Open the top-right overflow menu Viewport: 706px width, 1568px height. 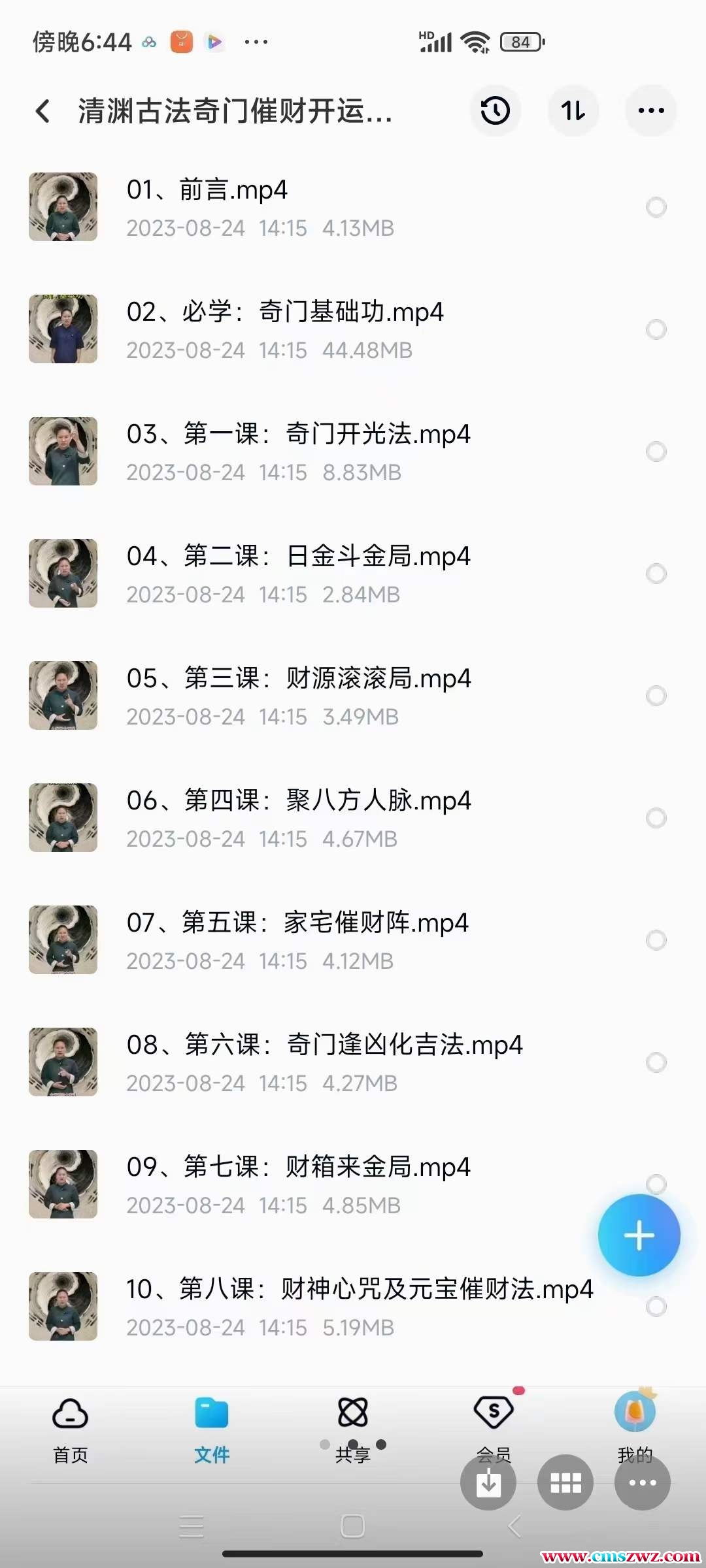click(x=651, y=110)
